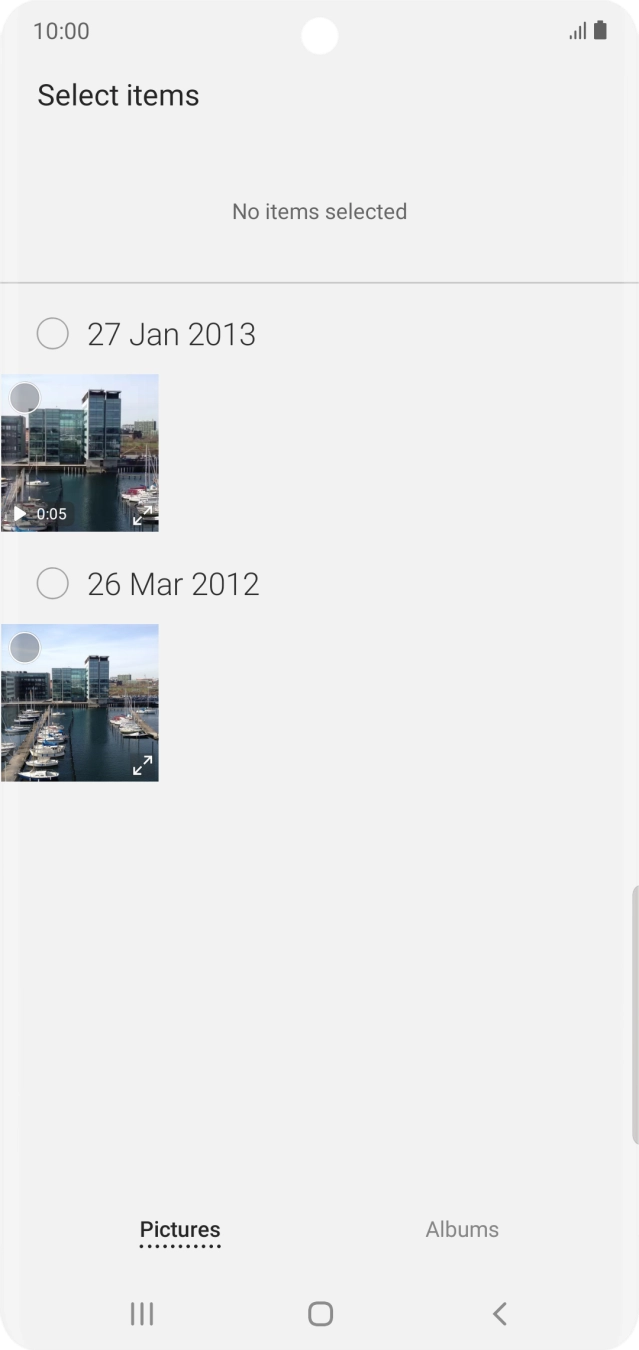Open recent apps from navigation bar
This screenshot has width=639, height=1350.
pyautogui.click(x=142, y=1313)
